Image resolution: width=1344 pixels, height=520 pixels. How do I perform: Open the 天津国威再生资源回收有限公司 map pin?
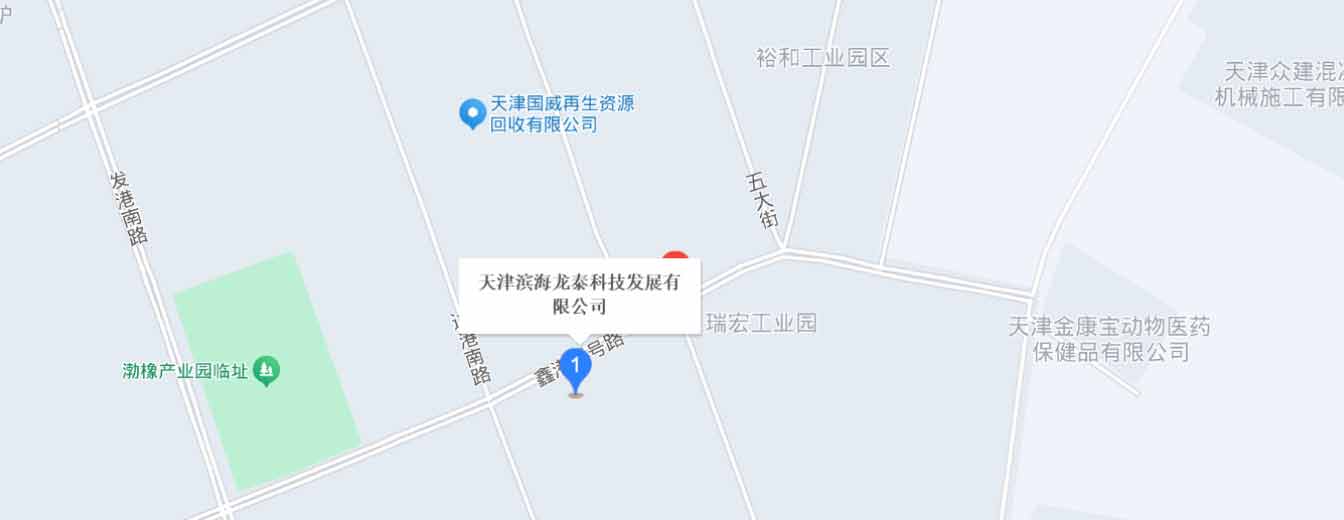point(471,113)
